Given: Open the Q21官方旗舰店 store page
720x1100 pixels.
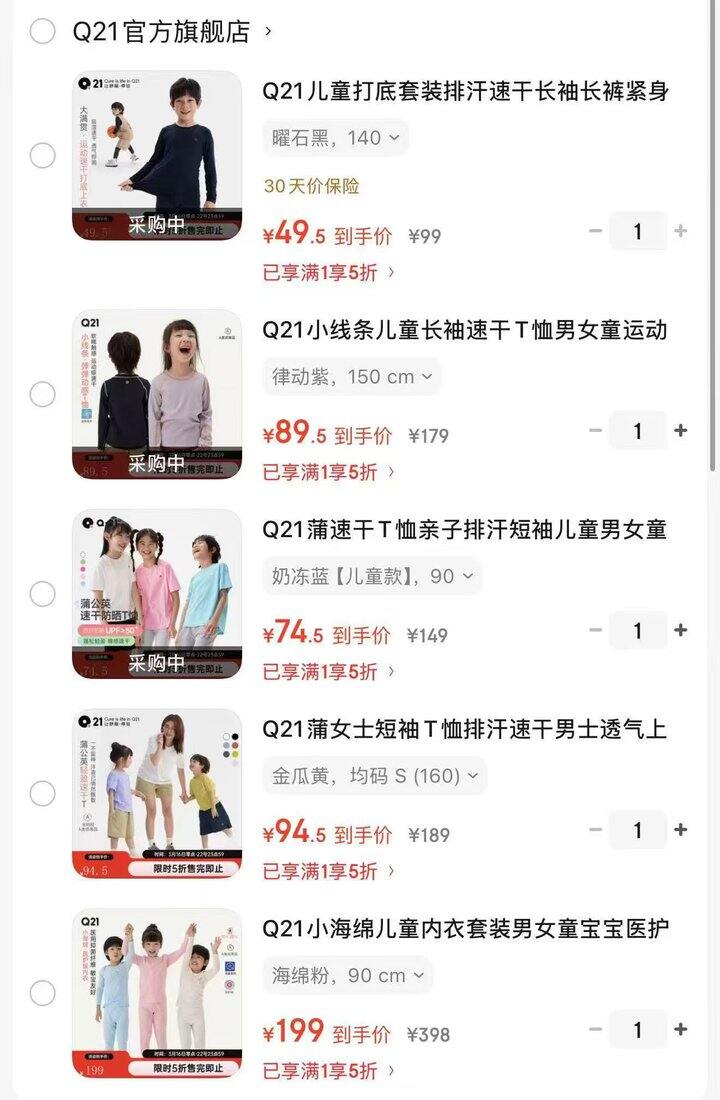Looking at the screenshot, I should pos(172,31).
